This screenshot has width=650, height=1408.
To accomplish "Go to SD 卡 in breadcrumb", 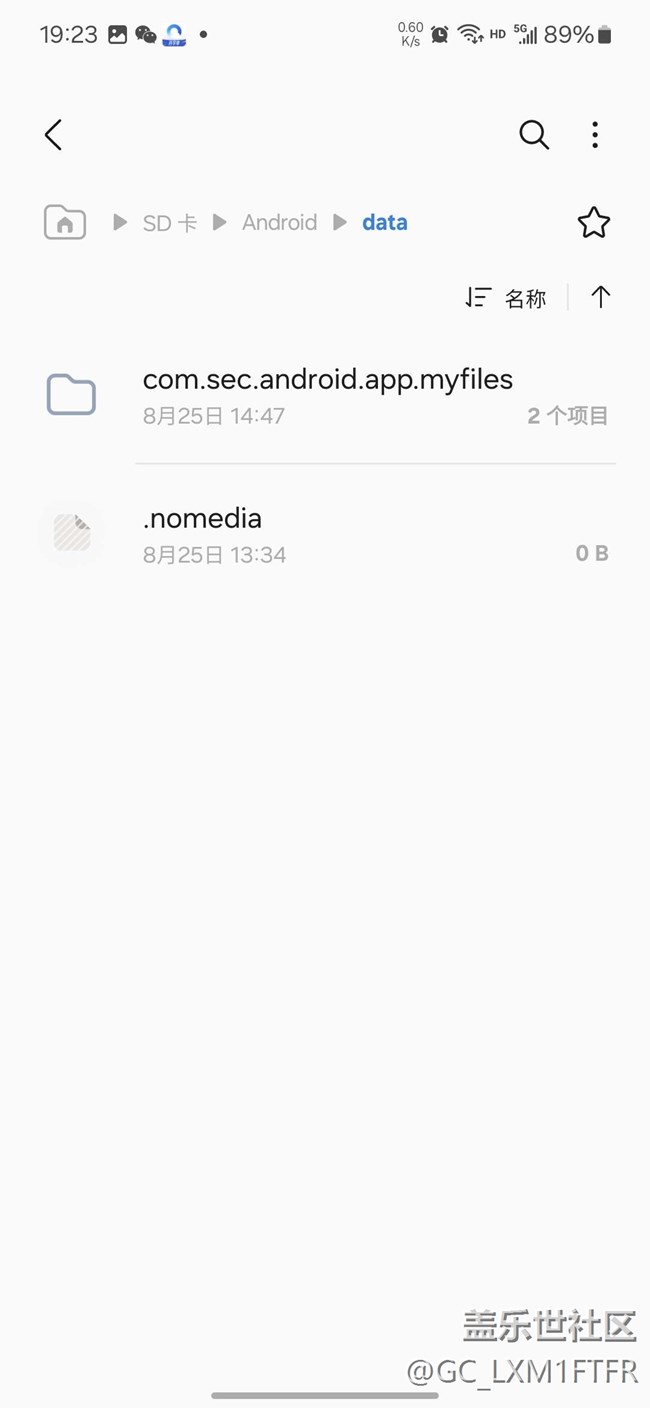I will [169, 223].
